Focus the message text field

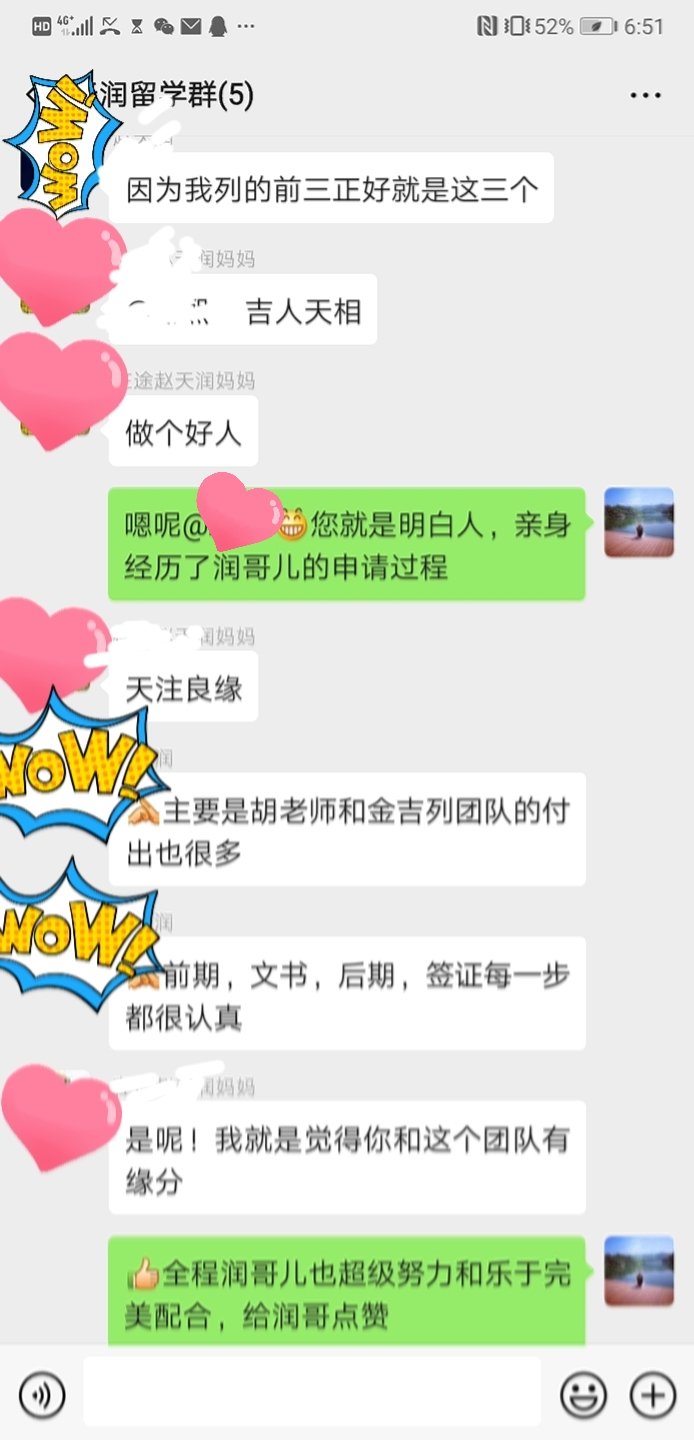pyautogui.click(x=311, y=1392)
